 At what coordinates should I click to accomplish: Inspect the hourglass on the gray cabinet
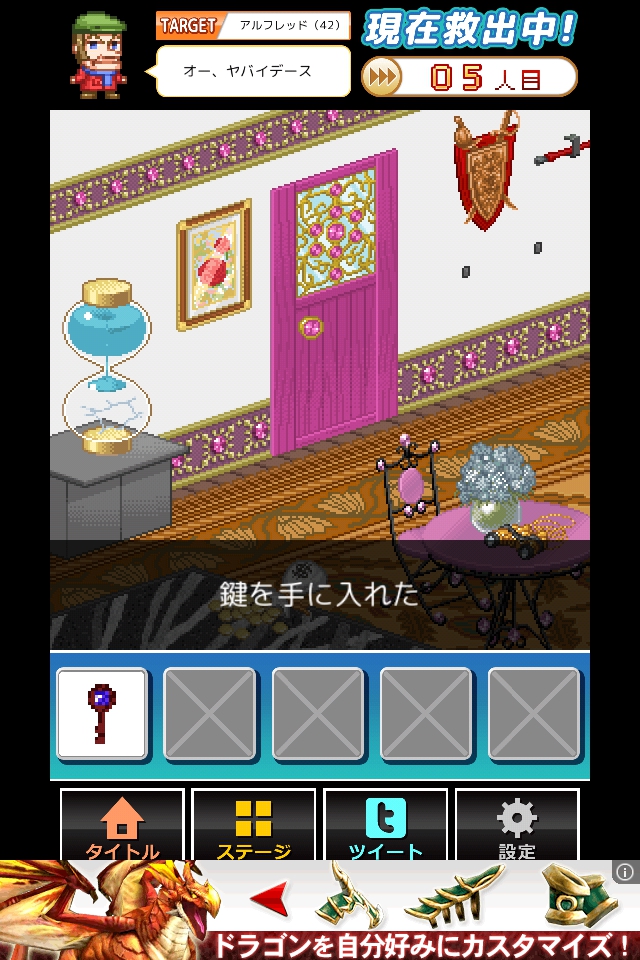tap(106, 366)
